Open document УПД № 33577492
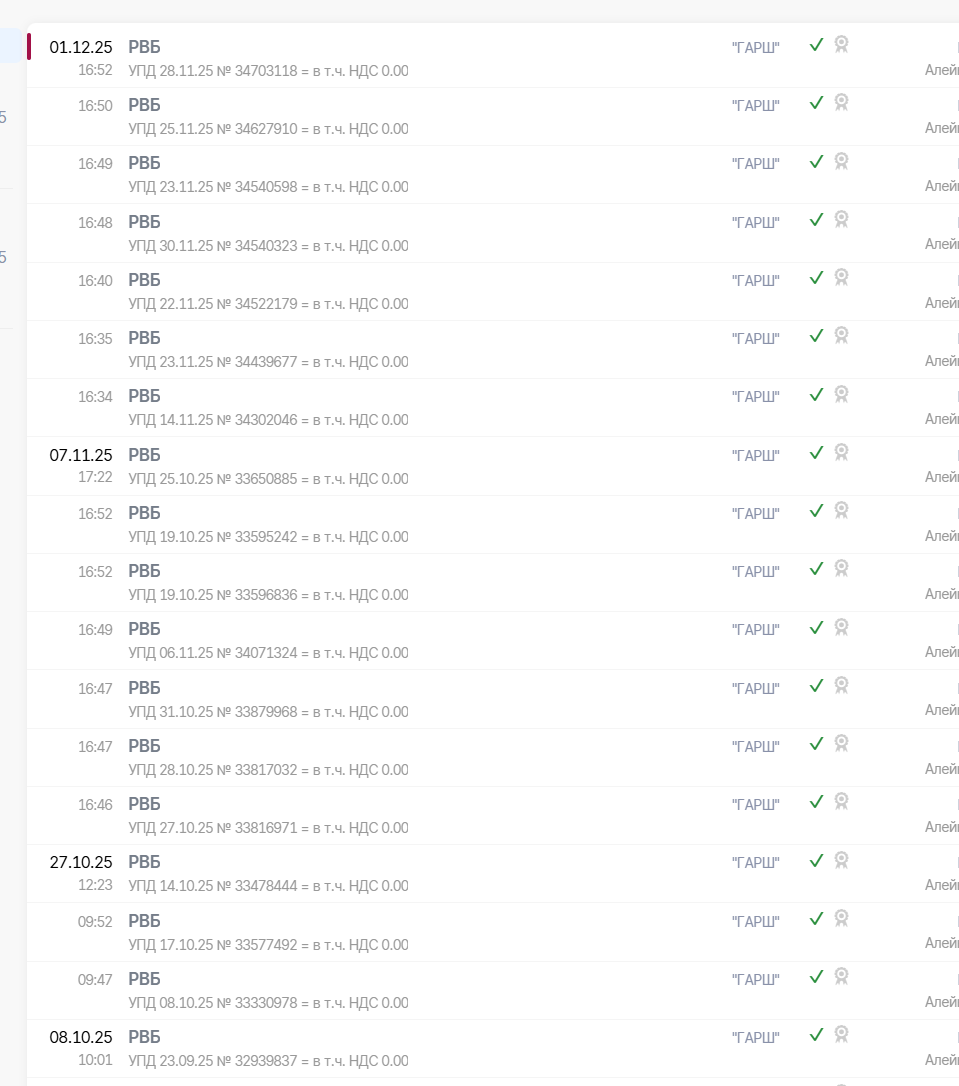This screenshot has height=1086, width=959. coord(268,945)
